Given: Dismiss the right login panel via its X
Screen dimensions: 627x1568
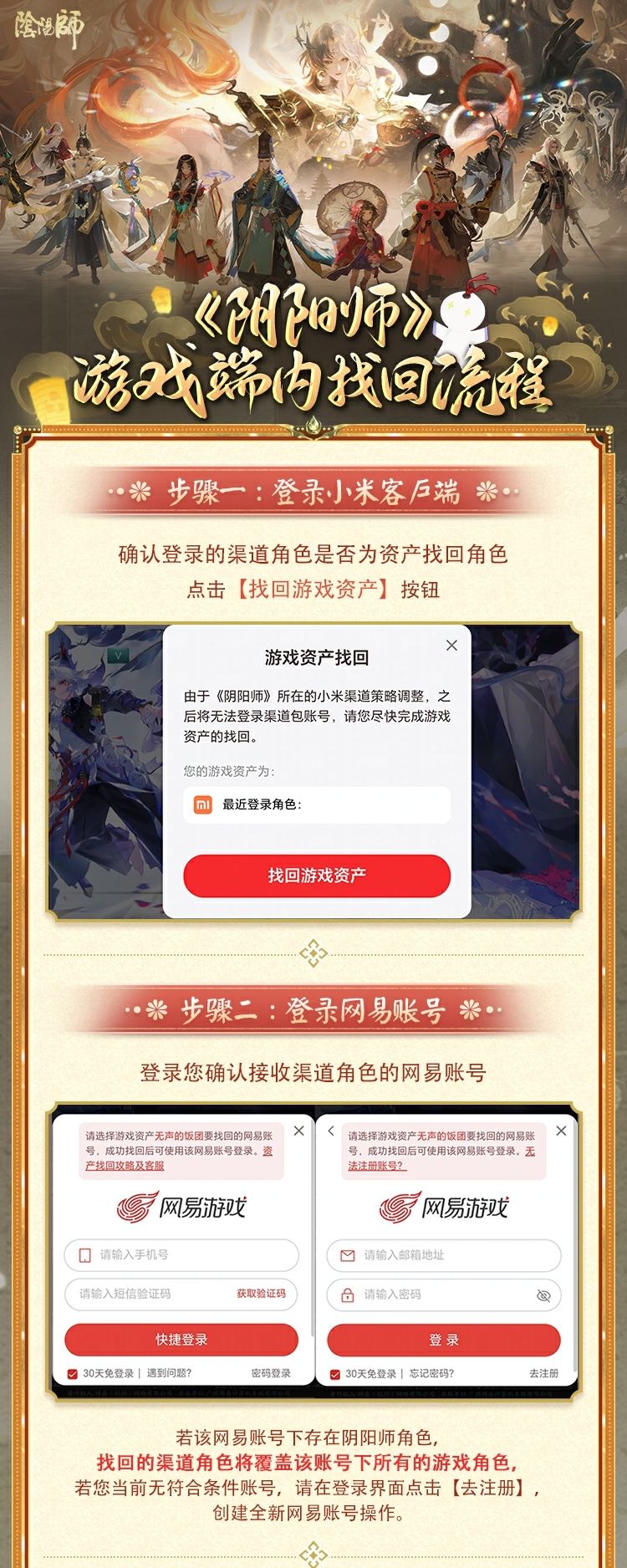Looking at the screenshot, I should point(560,1131).
